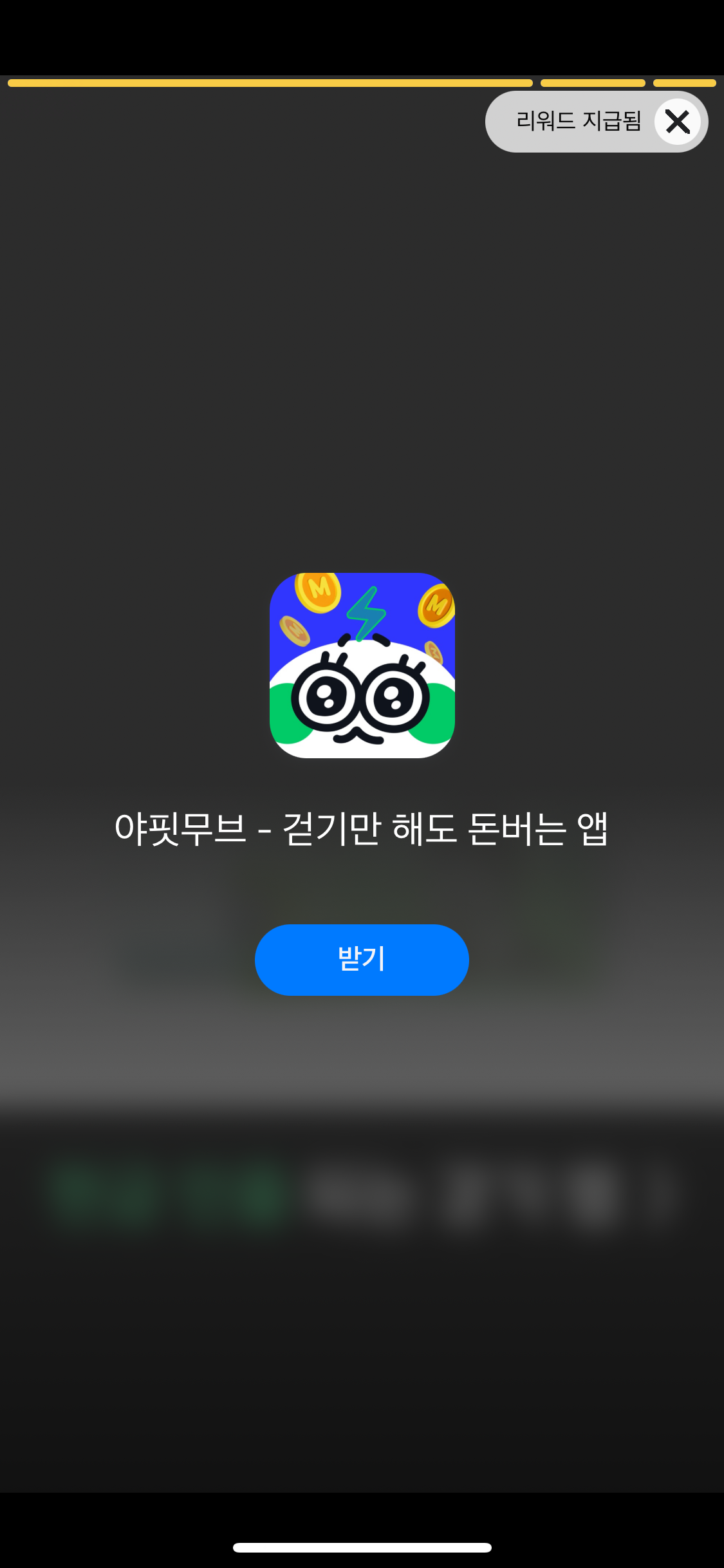This screenshot has width=724, height=1568.
Task: Tap the blue 받기 download button
Action: tap(362, 960)
